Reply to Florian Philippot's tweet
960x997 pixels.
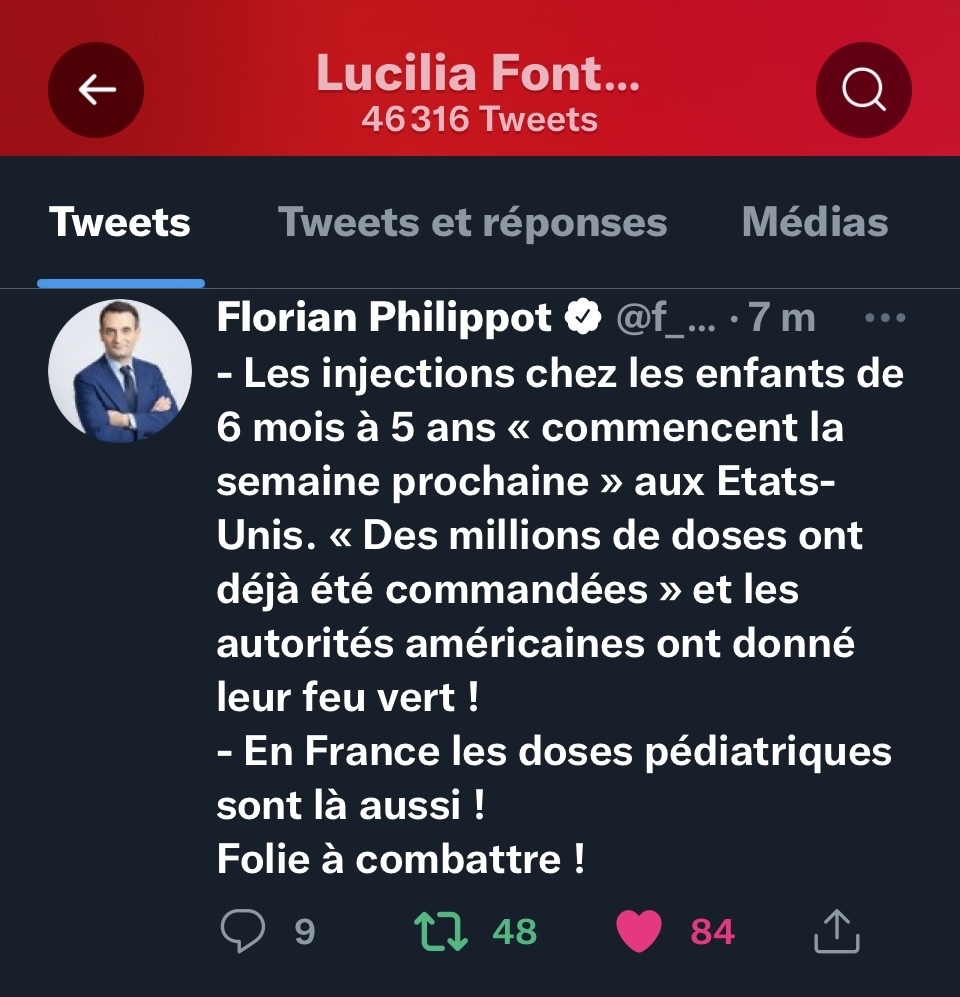coord(243,932)
